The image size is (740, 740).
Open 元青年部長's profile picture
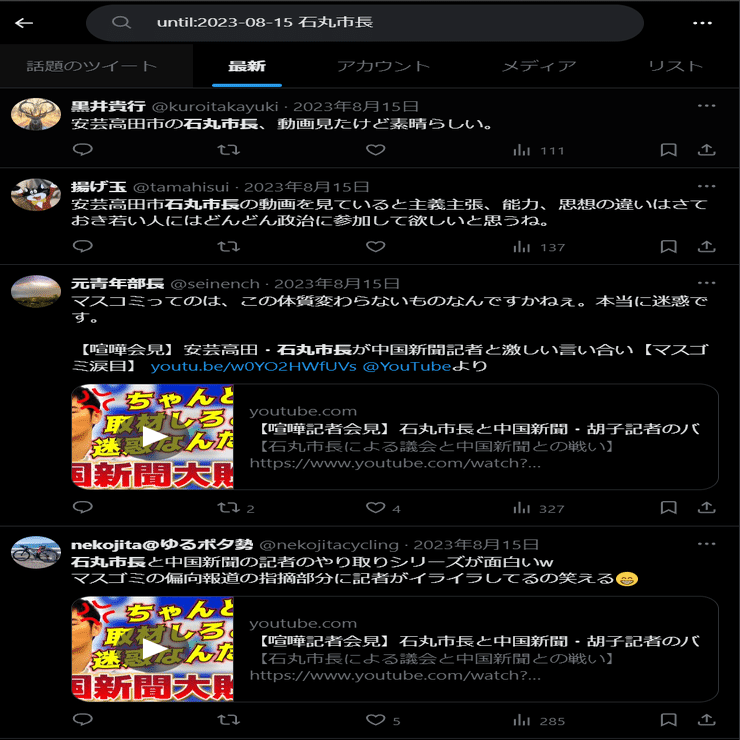[36, 291]
